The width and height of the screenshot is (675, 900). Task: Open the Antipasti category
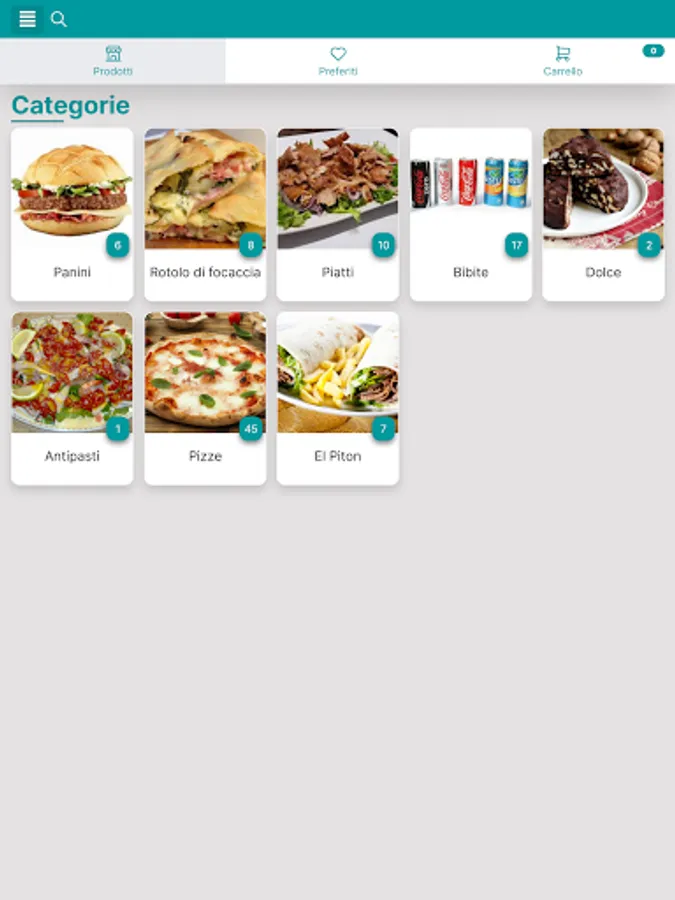click(72, 398)
